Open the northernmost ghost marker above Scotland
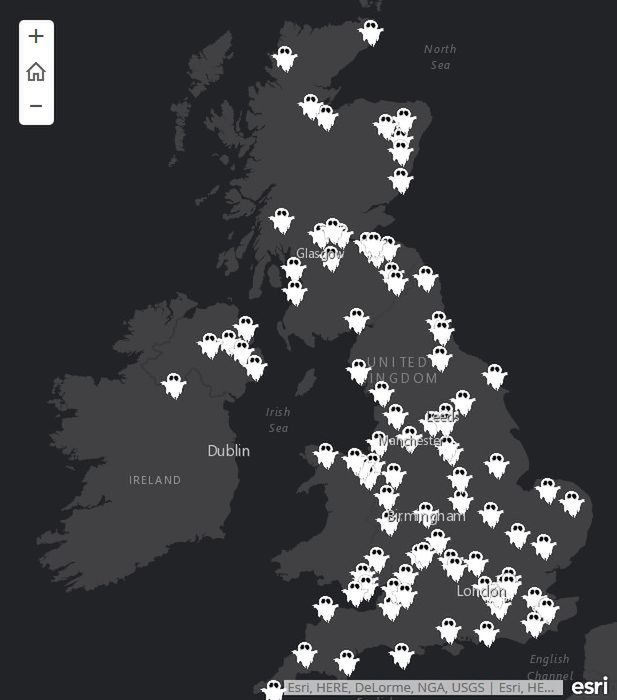This screenshot has width=617, height=700. point(371,32)
